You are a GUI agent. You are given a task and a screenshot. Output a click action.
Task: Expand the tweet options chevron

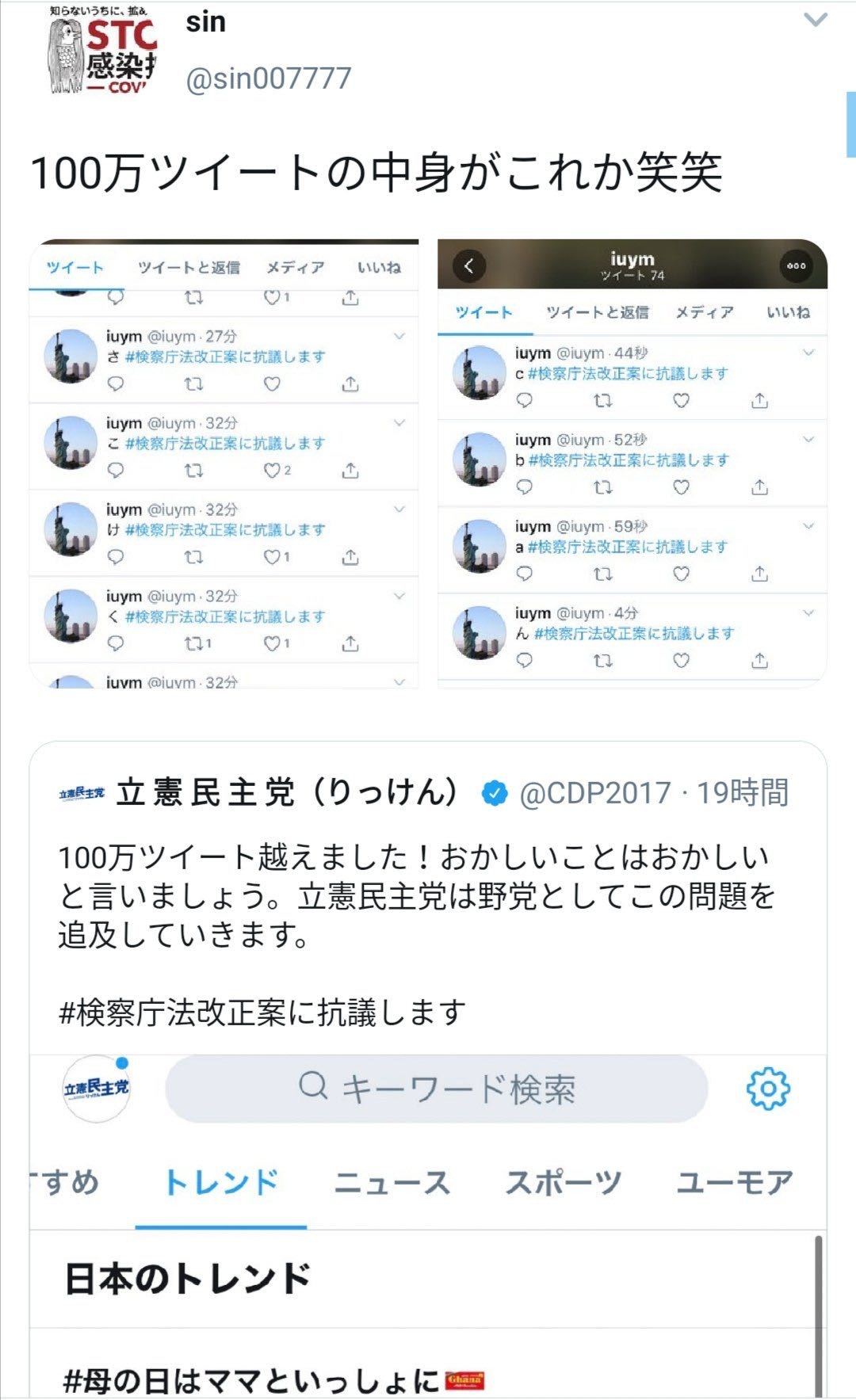(815, 21)
